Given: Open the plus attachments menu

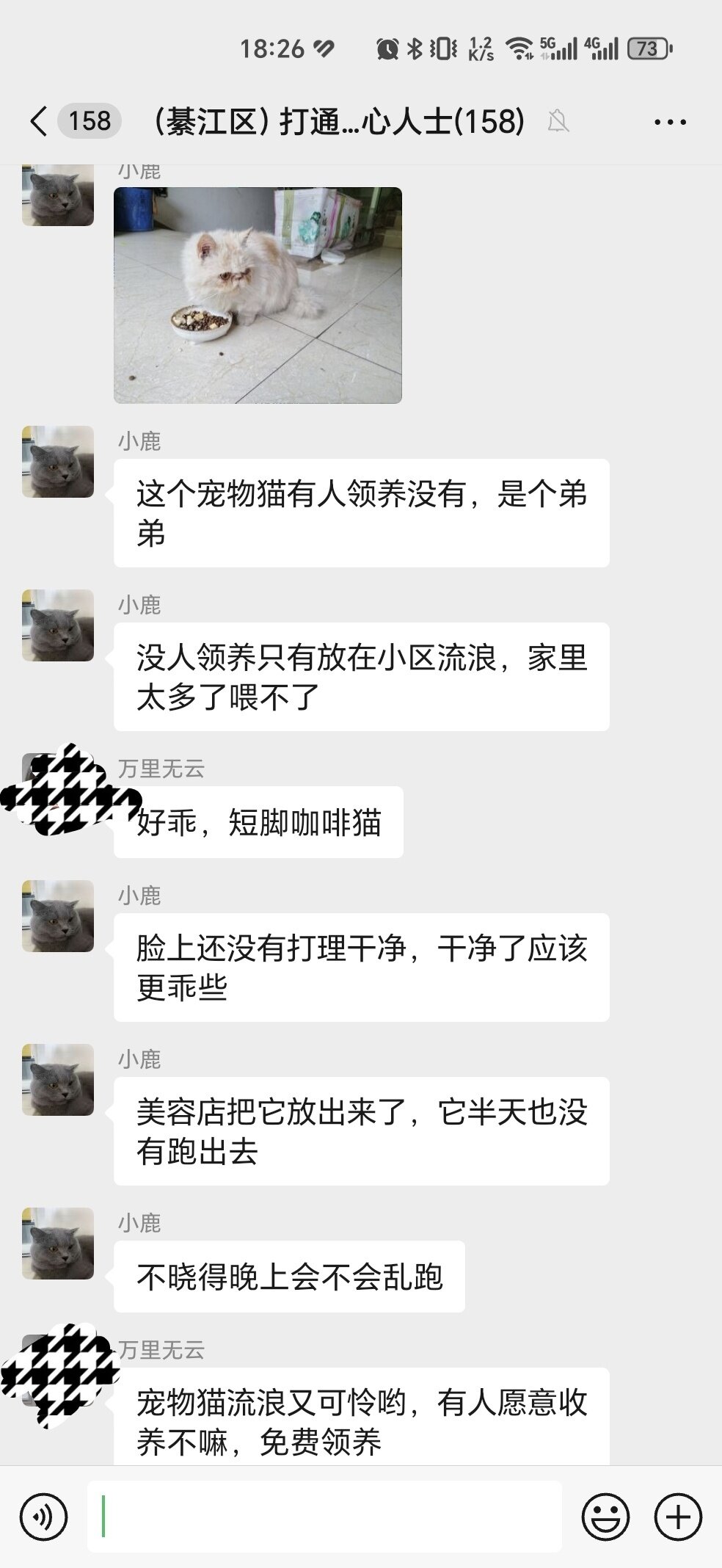Looking at the screenshot, I should click(x=678, y=1517).
